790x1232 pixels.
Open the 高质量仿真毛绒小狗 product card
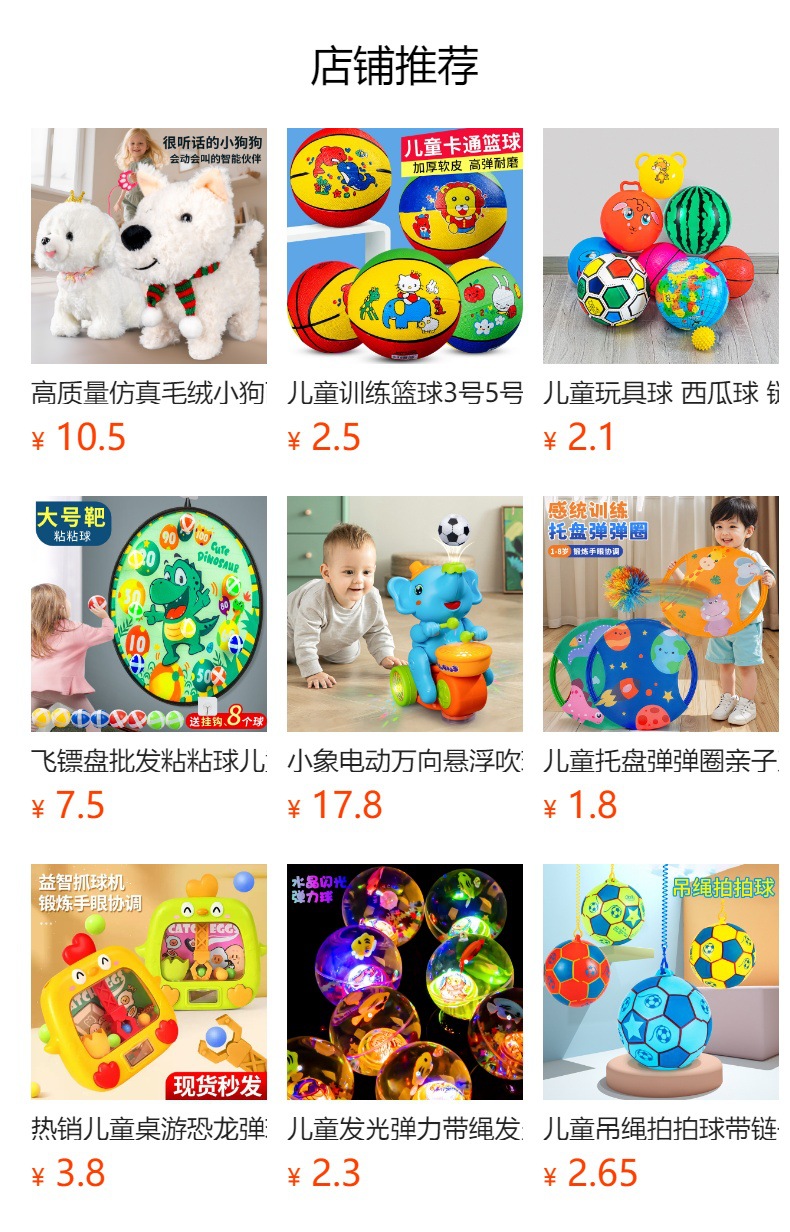[x=148, y=246]
